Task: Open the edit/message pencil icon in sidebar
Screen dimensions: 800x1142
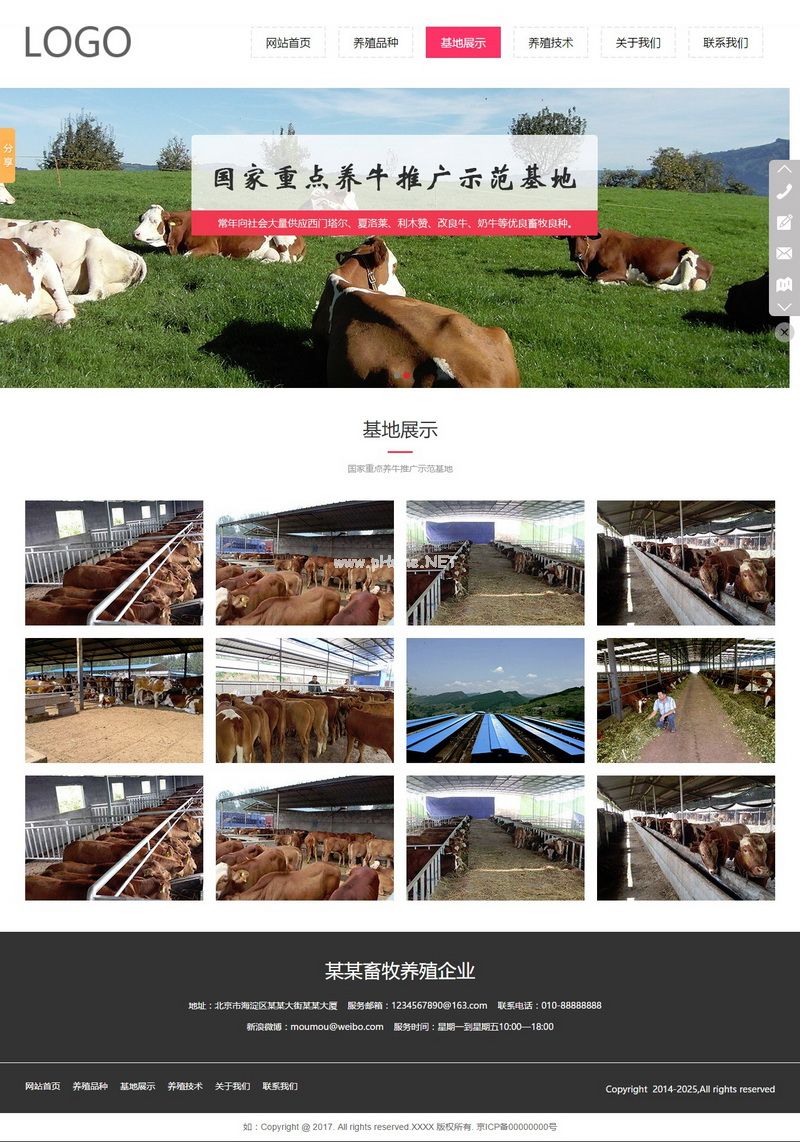Action: tap(784, 223)
